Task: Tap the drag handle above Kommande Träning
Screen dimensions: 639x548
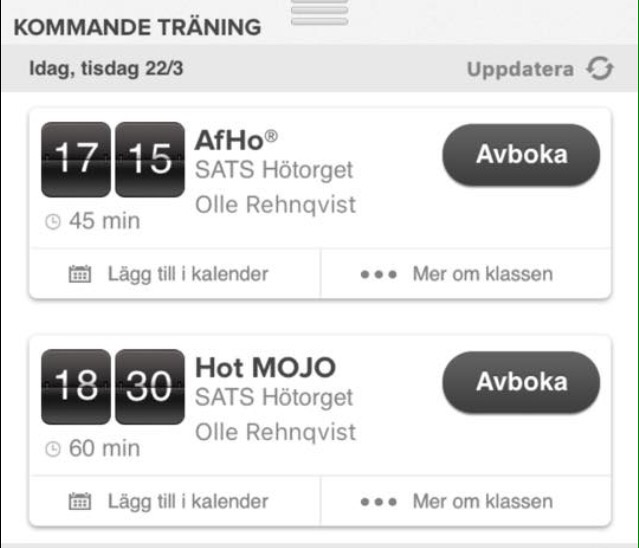Action: (x=320, y=13)
